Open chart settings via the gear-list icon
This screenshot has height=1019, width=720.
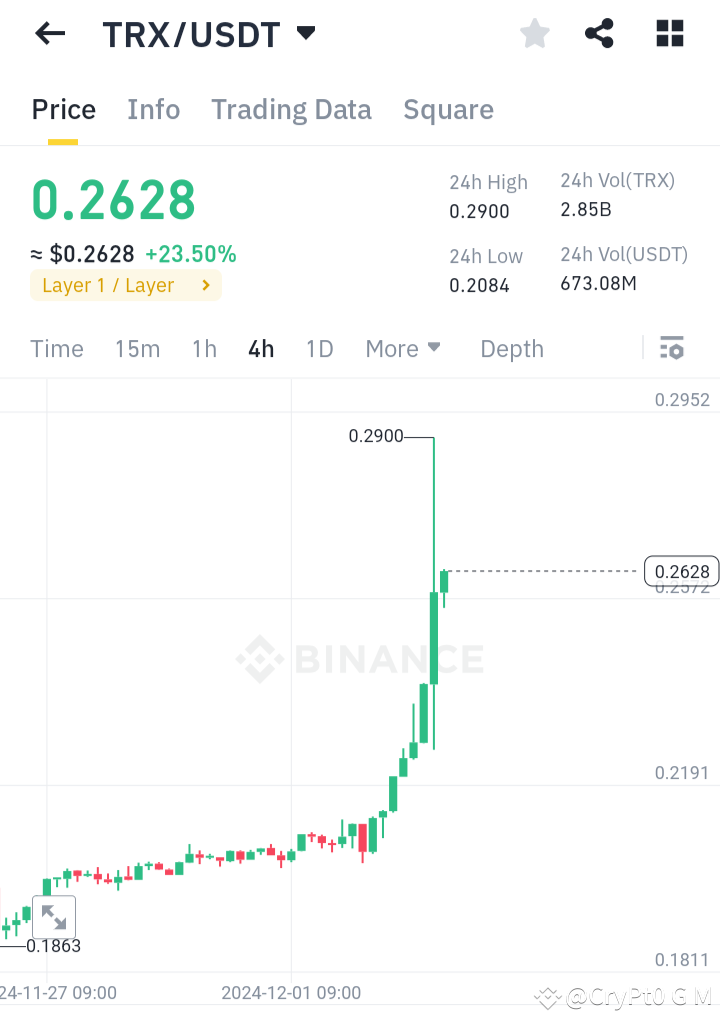(x=671, y=348)
